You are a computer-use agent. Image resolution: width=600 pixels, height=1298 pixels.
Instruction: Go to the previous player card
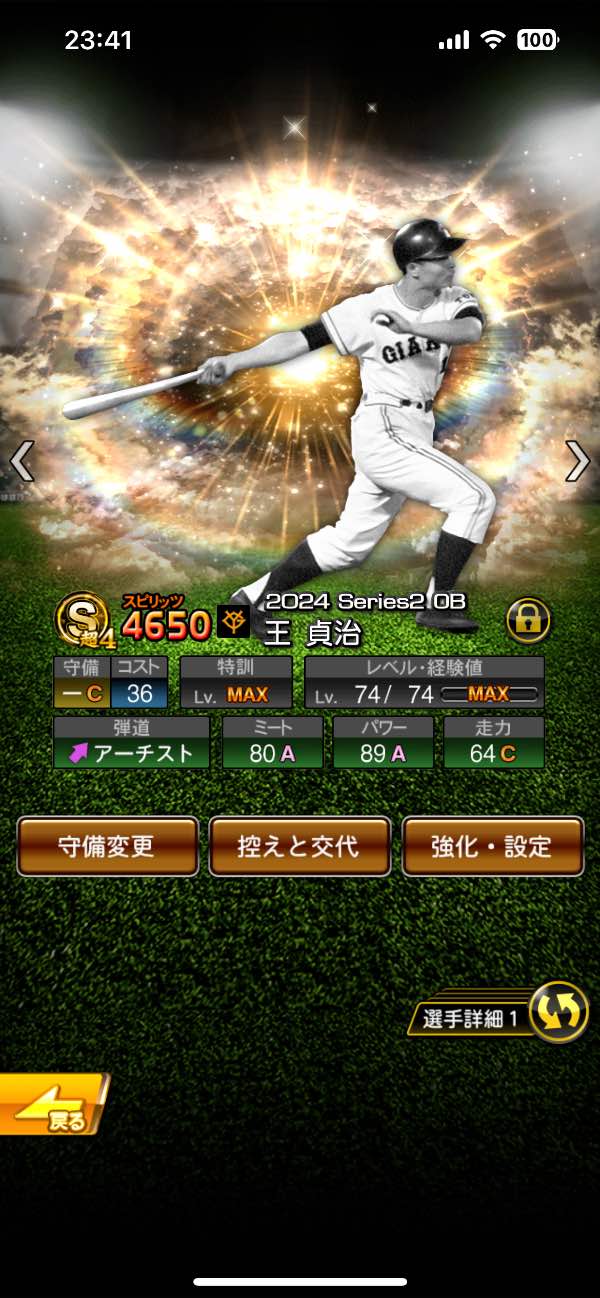point(22,461)
